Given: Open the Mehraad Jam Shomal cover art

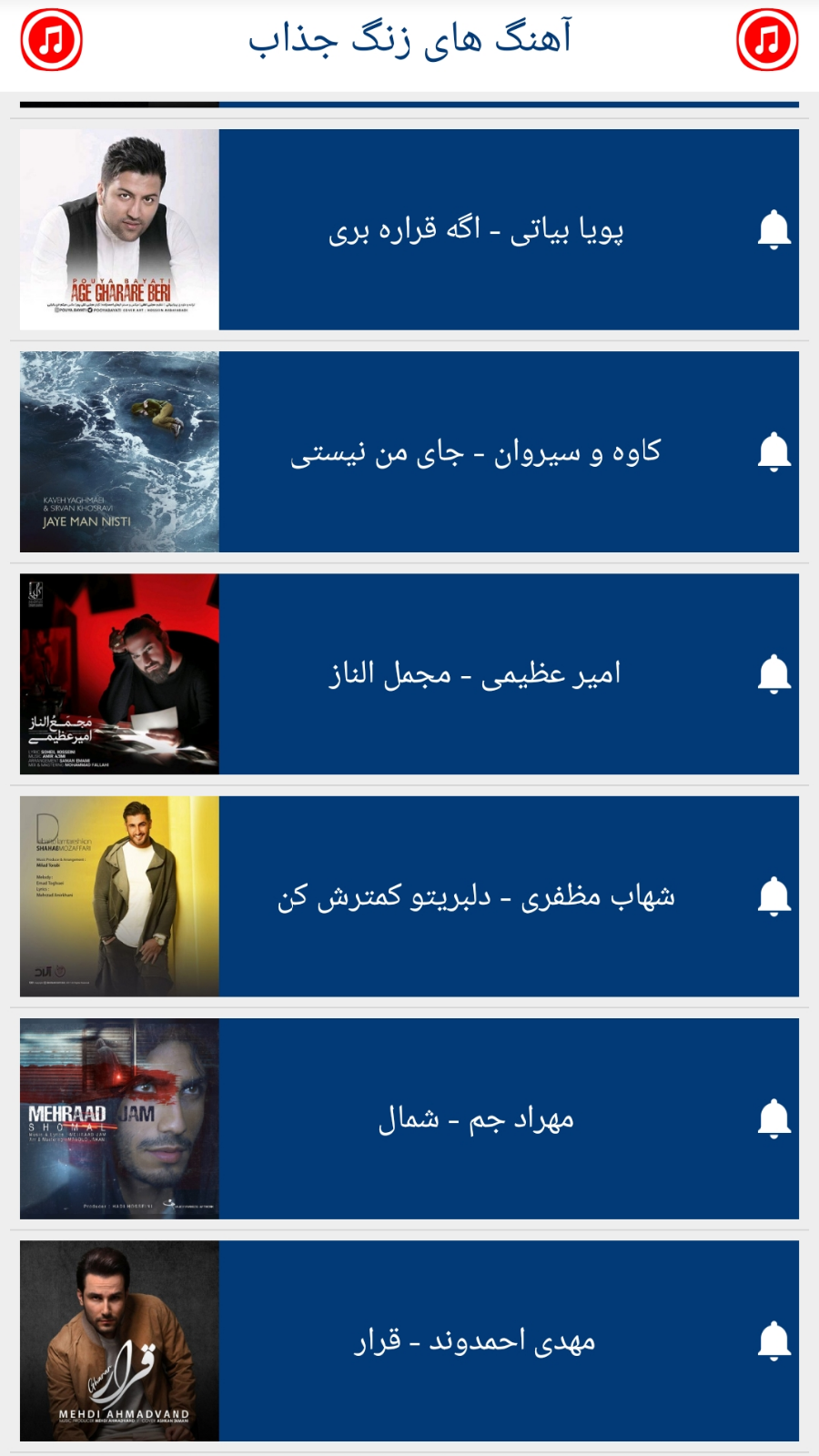Looking at the screenshot, I should tap(118, 1118).
